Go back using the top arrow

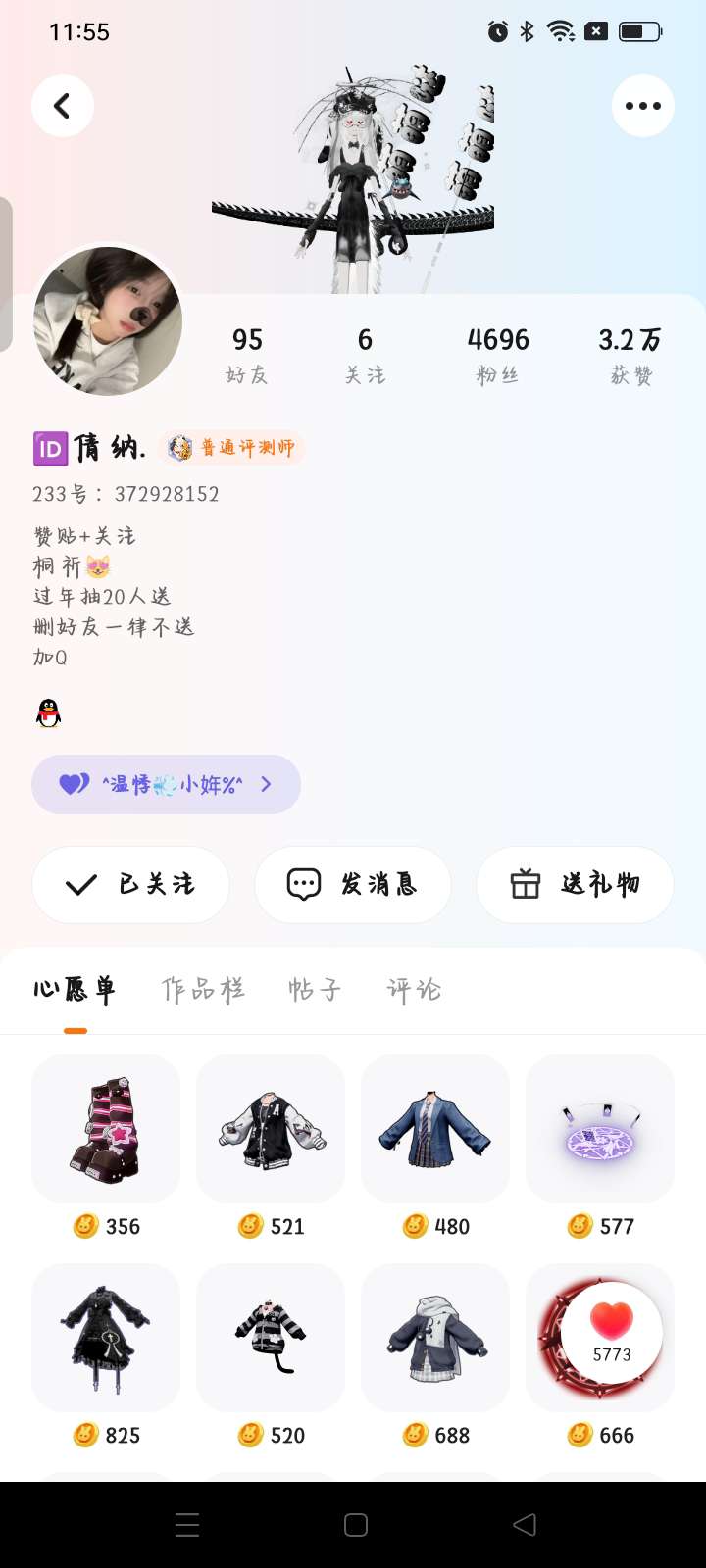63,106
